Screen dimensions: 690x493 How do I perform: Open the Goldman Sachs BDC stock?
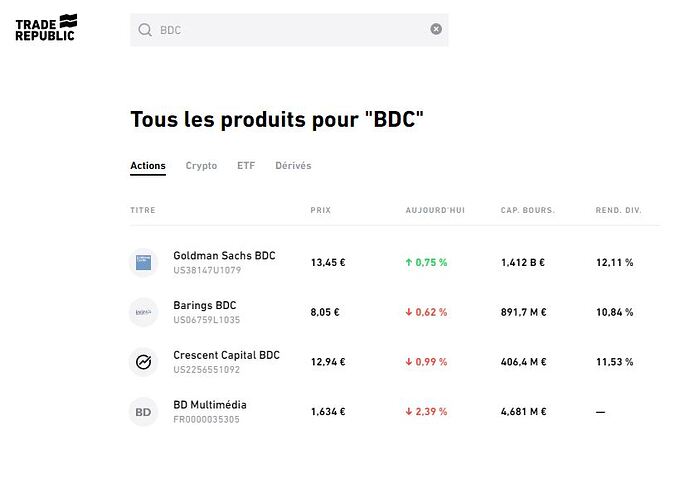tap(224, 256)
